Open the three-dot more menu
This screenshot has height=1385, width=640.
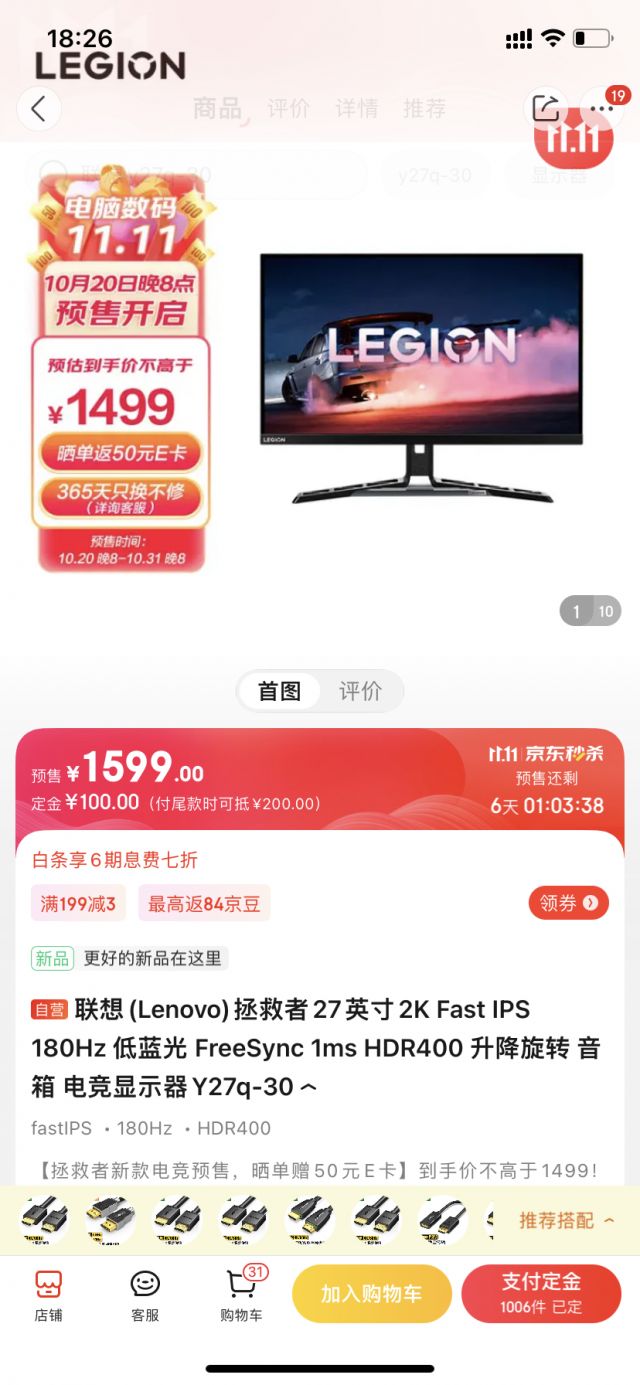[x=601, y=108]
